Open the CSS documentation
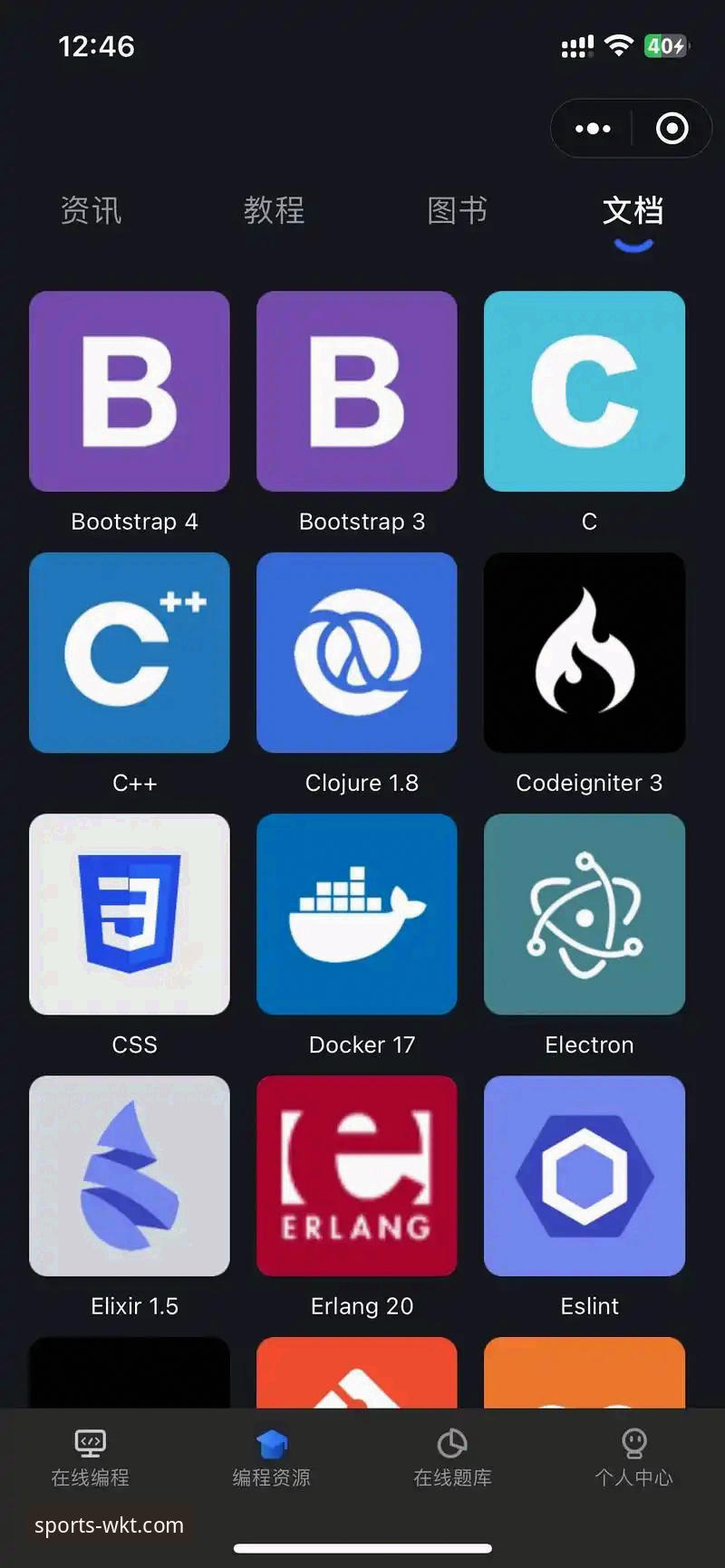The width and height of the screenshot is (725, 1568). (130, 914)
